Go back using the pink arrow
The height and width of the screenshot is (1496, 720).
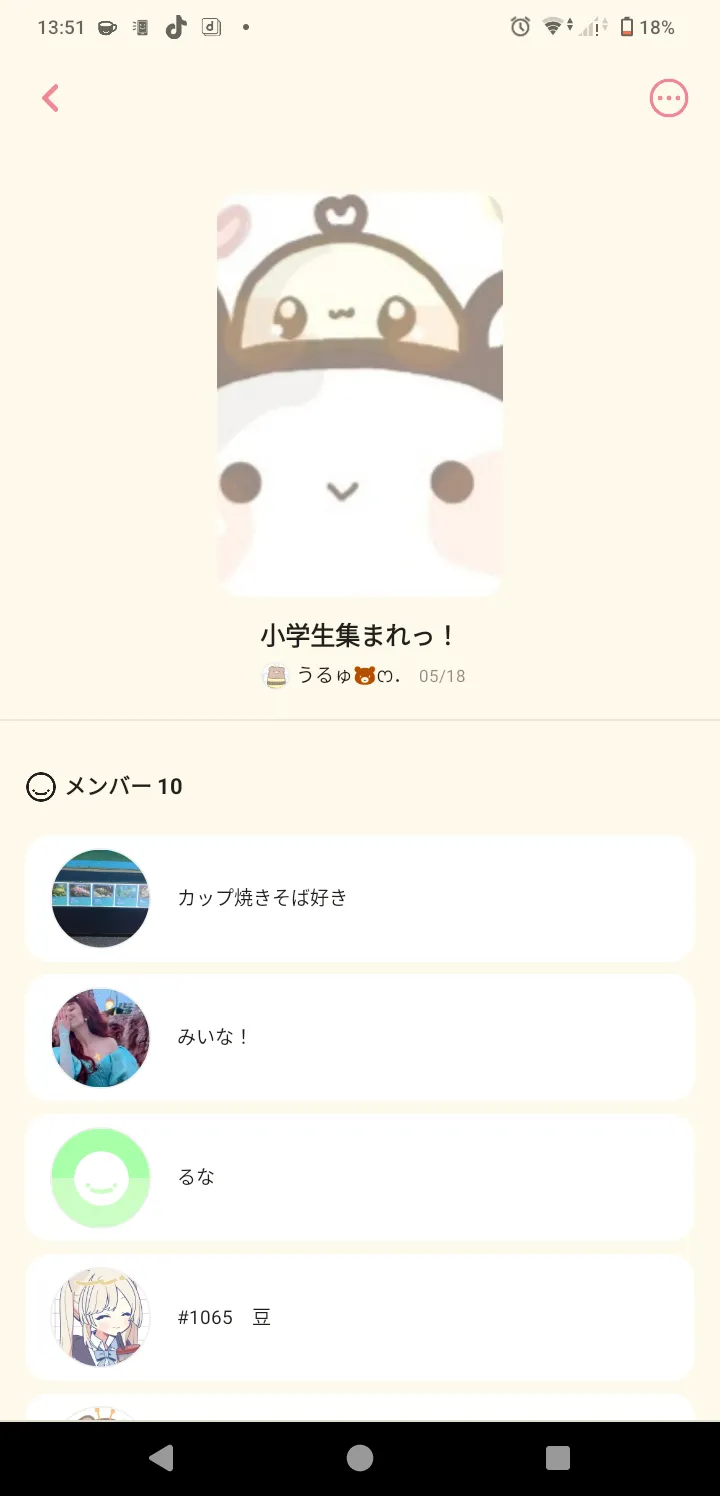[51, 98]
